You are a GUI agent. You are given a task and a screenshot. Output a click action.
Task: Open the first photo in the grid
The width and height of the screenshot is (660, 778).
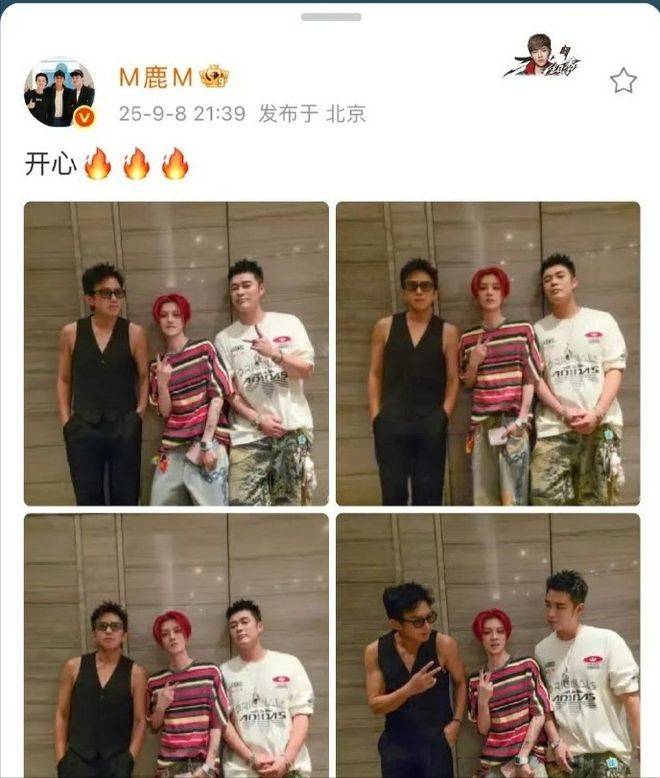click(176, 353)
